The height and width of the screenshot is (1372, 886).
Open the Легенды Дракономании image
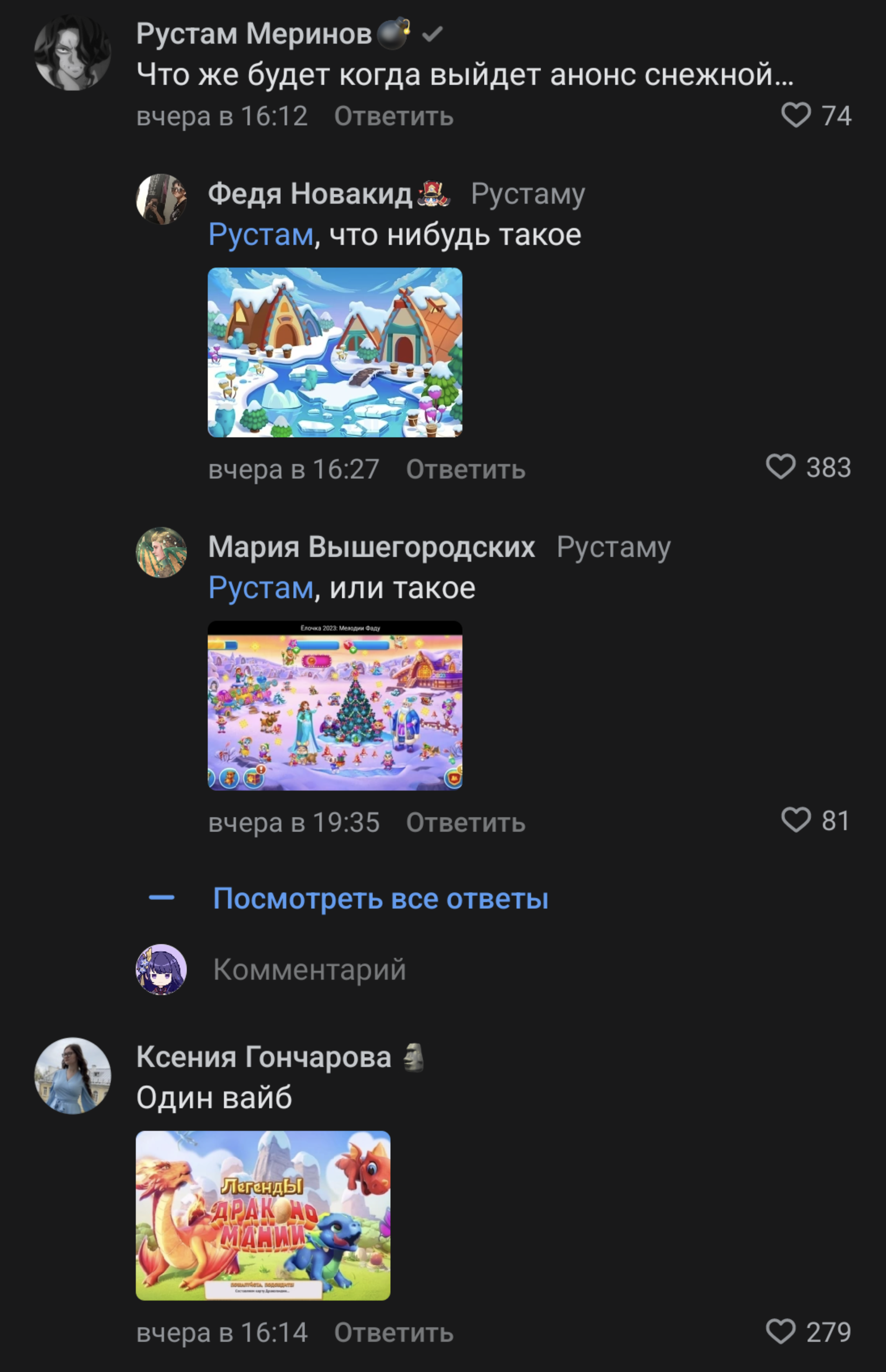pos(263,1216)
